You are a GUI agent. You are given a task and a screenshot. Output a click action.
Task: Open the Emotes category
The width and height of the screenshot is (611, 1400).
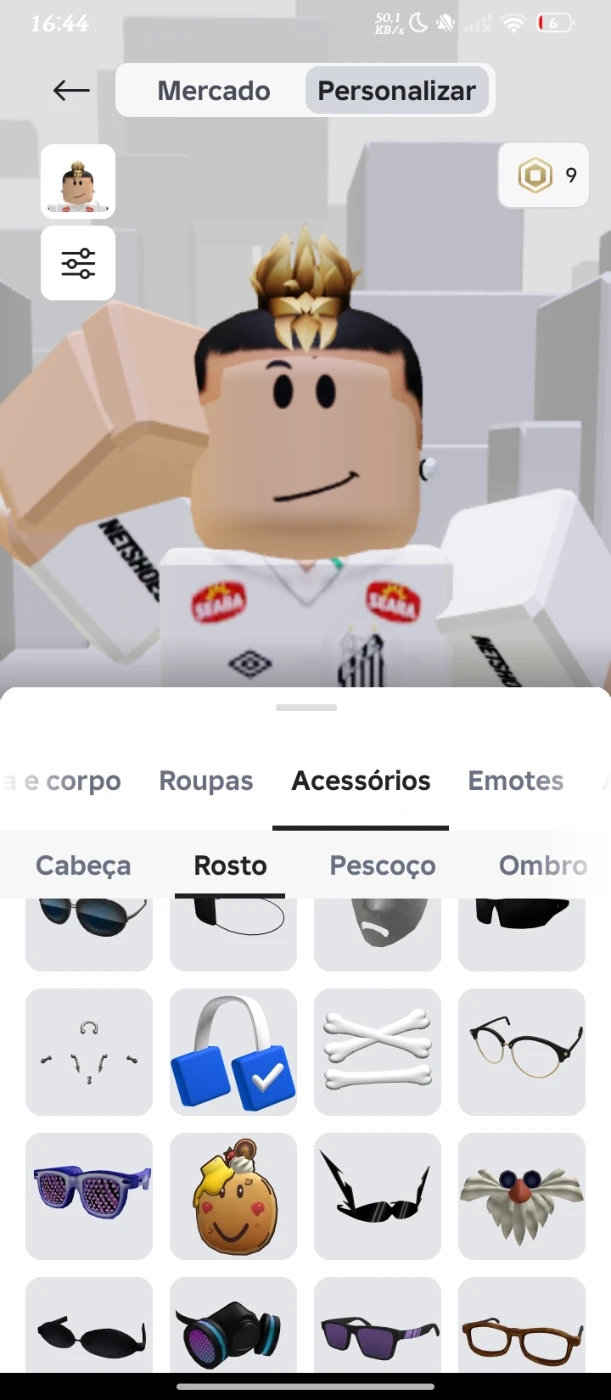(x=515, y=781)
